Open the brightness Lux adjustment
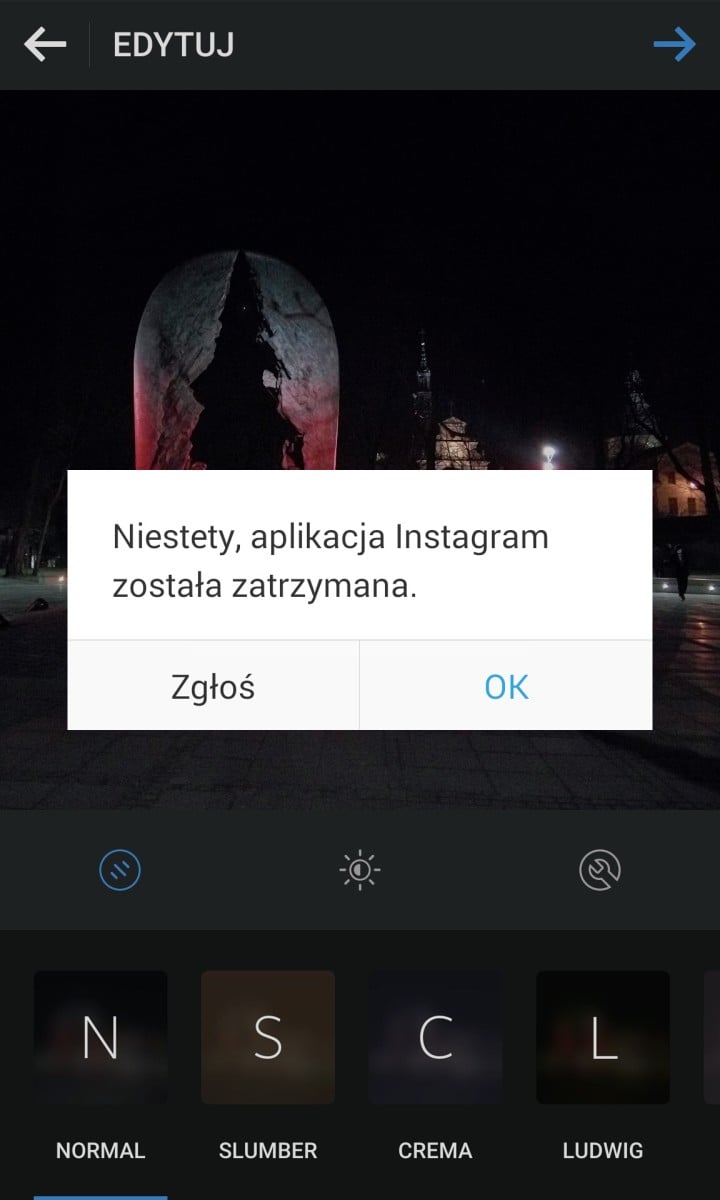 (x=360, y=870)
